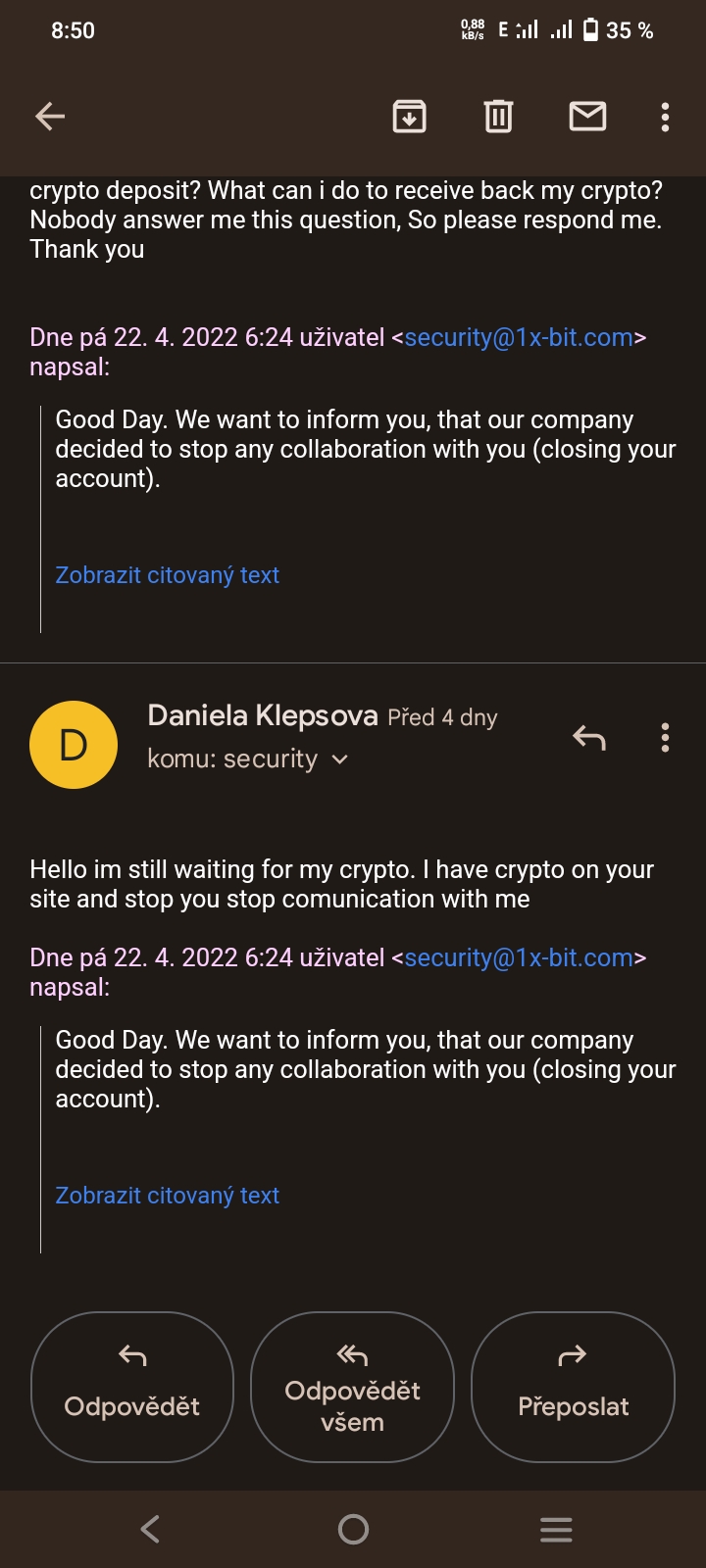The image size is (706, 1568).
Task: Delete this email via trash icon
Action: click(498, 117)
